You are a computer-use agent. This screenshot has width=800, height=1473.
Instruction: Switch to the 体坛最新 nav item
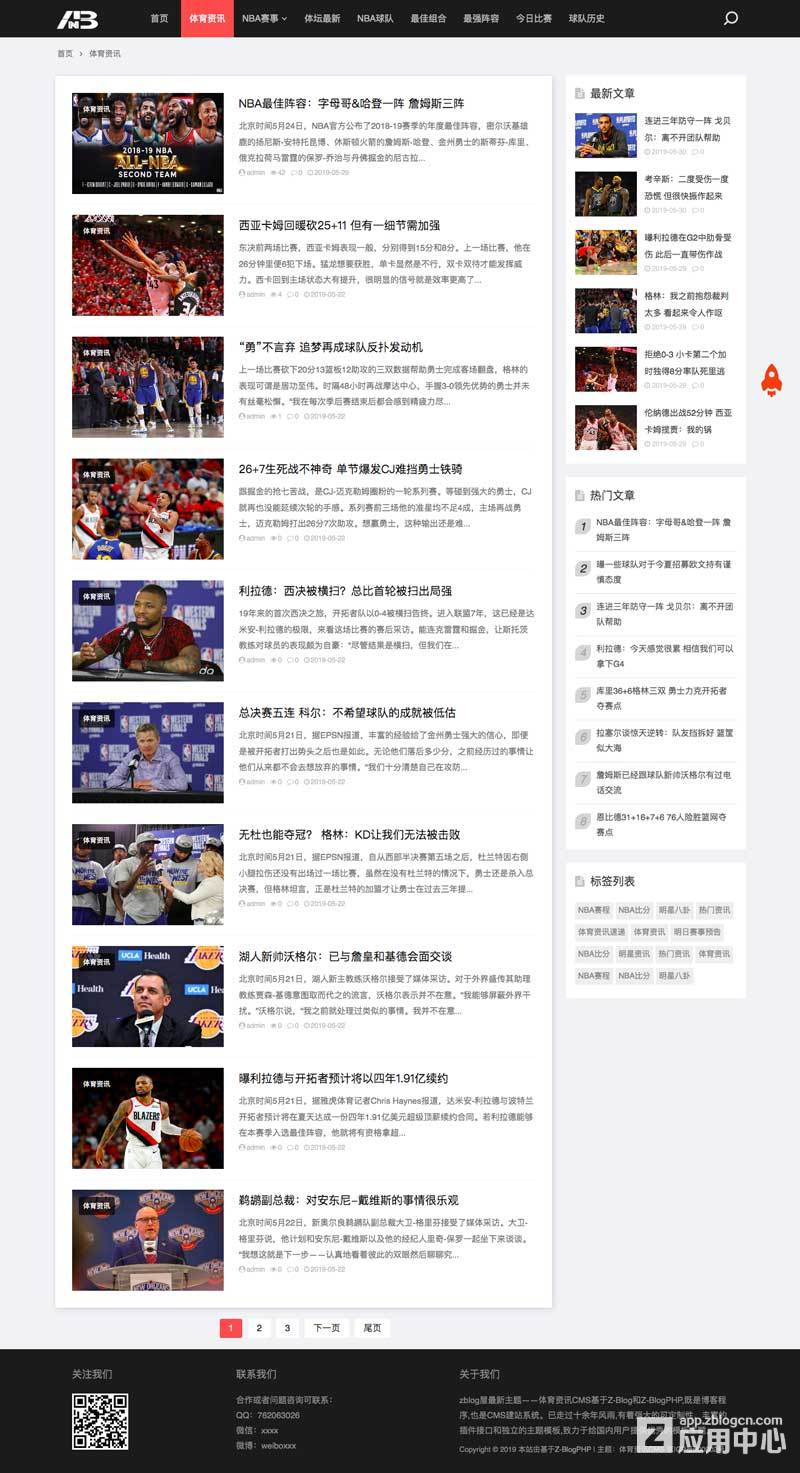[x=322, y=18]
